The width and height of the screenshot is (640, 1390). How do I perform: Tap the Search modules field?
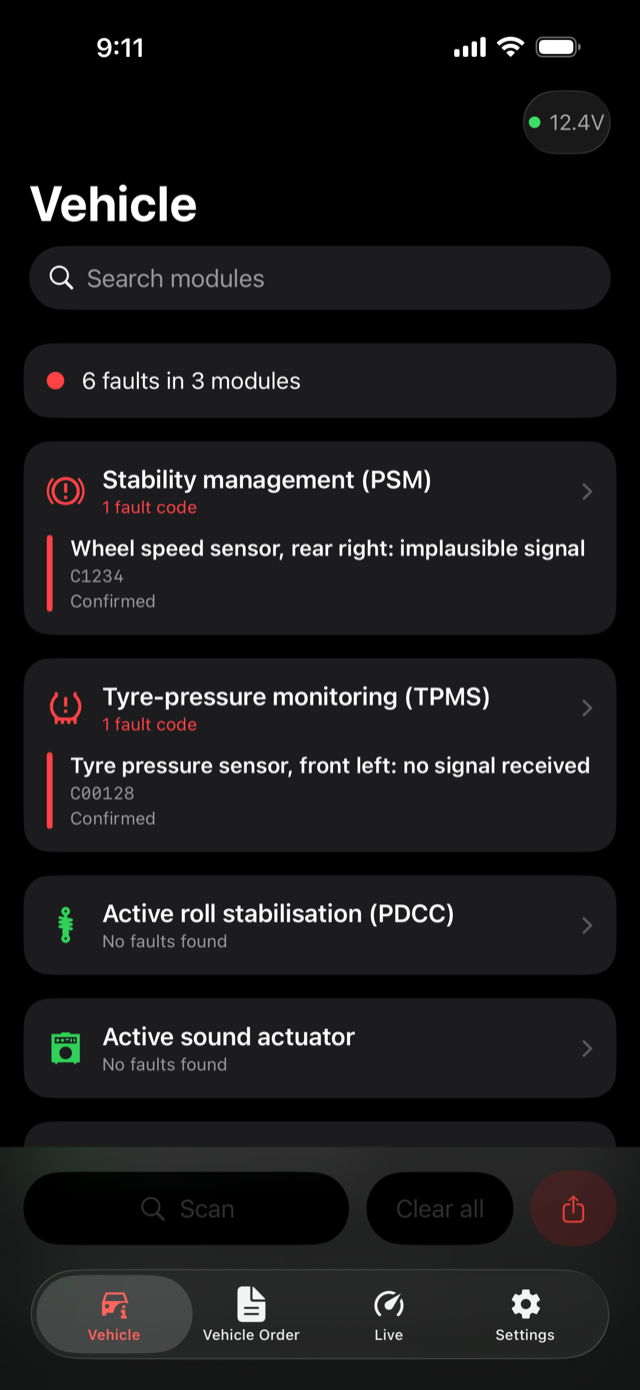click(x=320, y=278)
